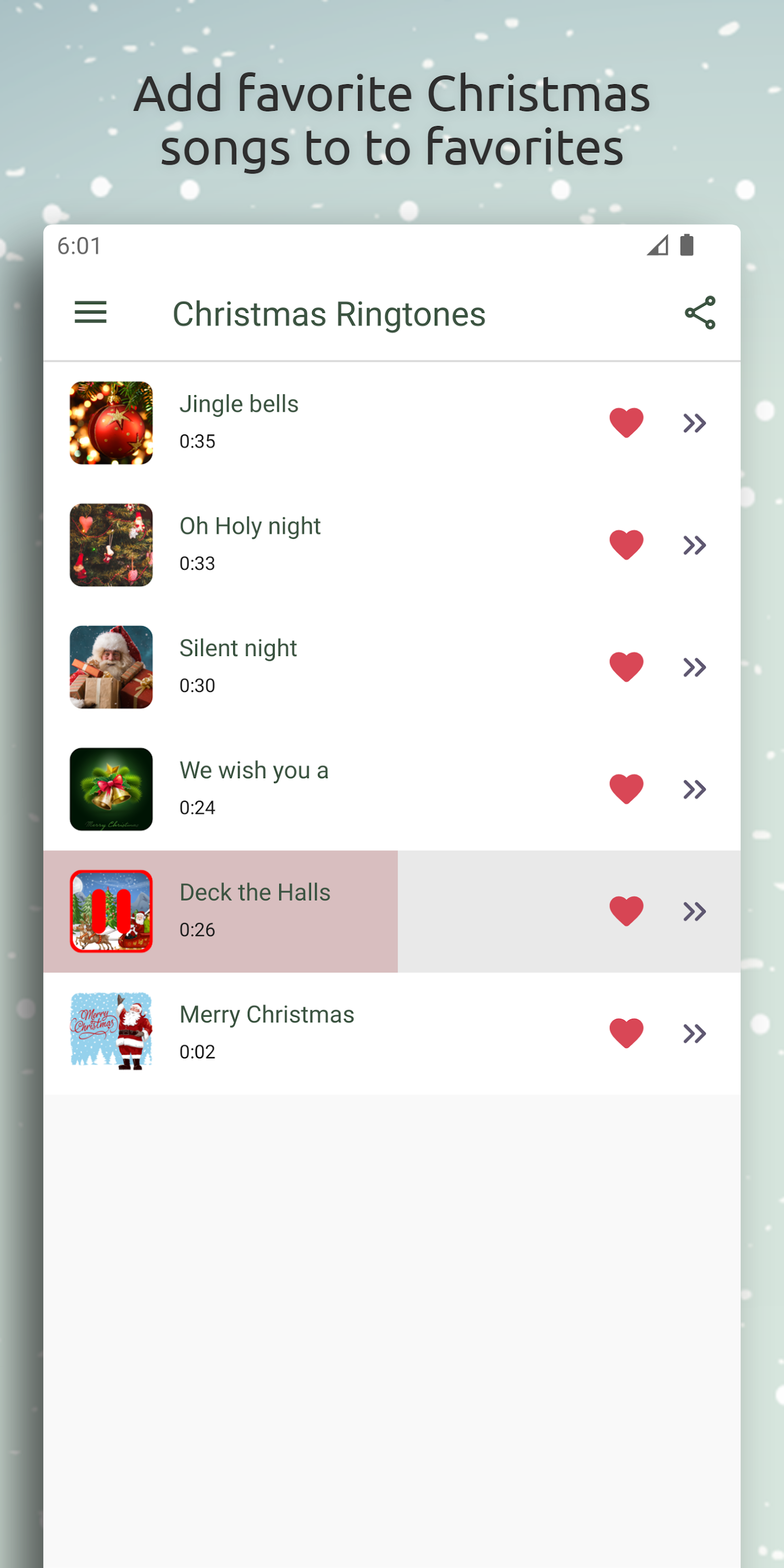Favorite the Oh Holy night ringtone
The height and width of the screenshot is (1568, 784).
pyautogui.click(x=626, y=544)
